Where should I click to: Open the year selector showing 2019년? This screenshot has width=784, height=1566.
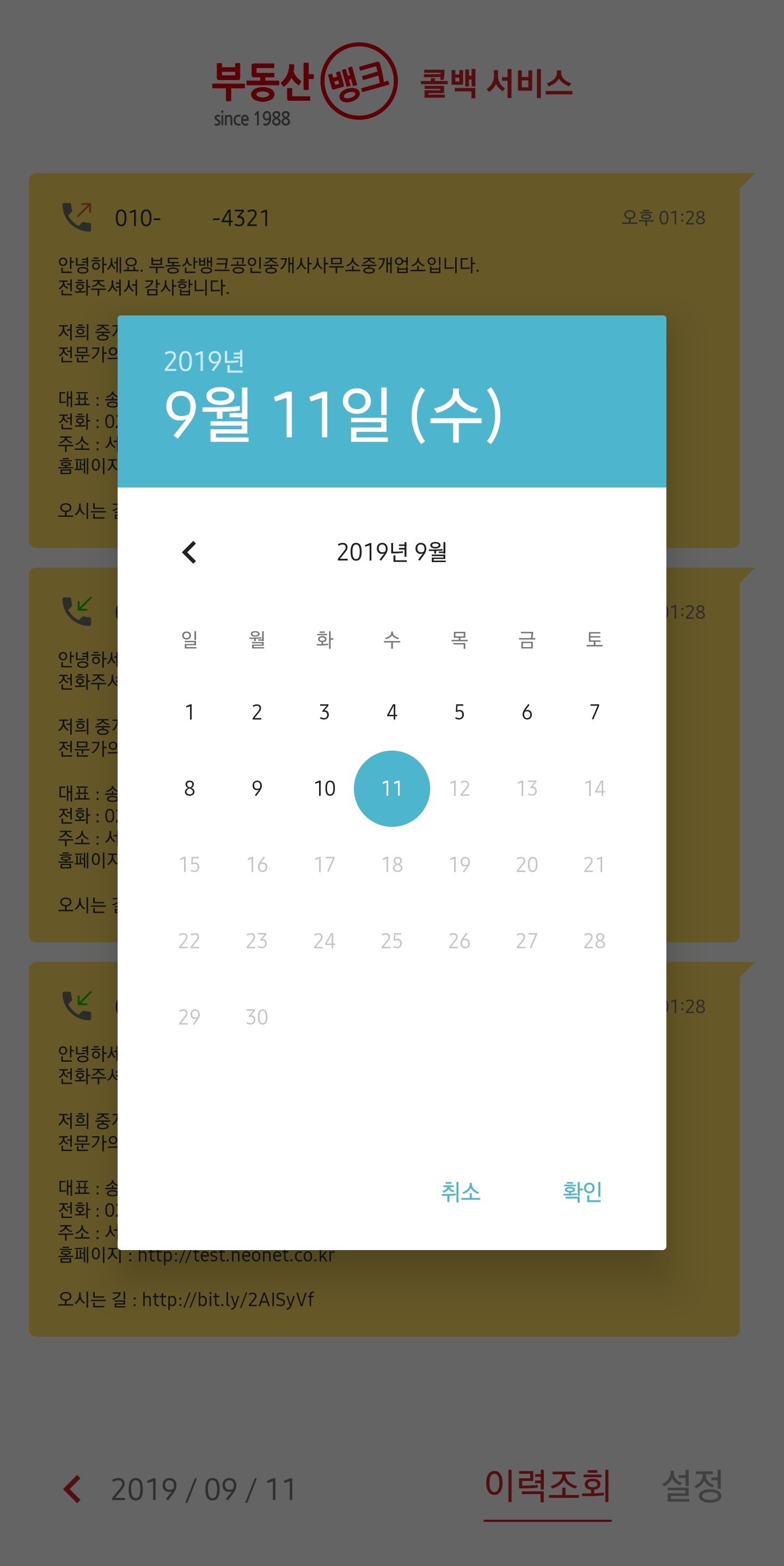[204, 362]
